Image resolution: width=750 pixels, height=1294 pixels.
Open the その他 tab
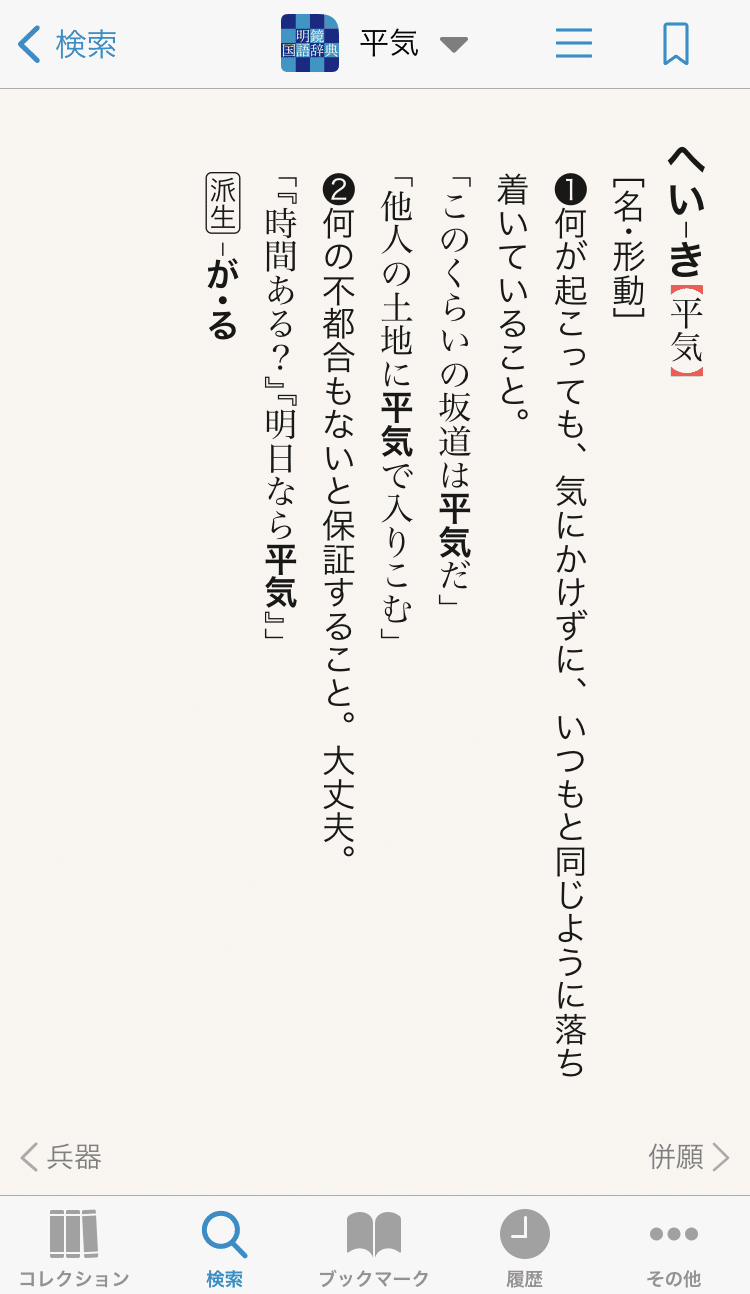click(x=674, y=1248)
